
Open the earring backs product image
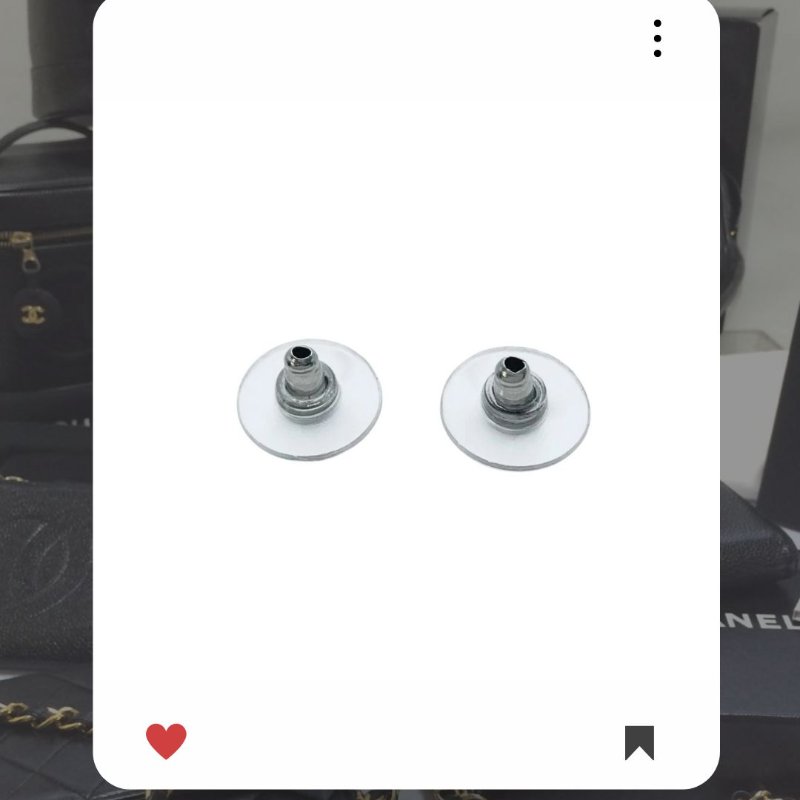pyautogui.click(x=410, y=400)
